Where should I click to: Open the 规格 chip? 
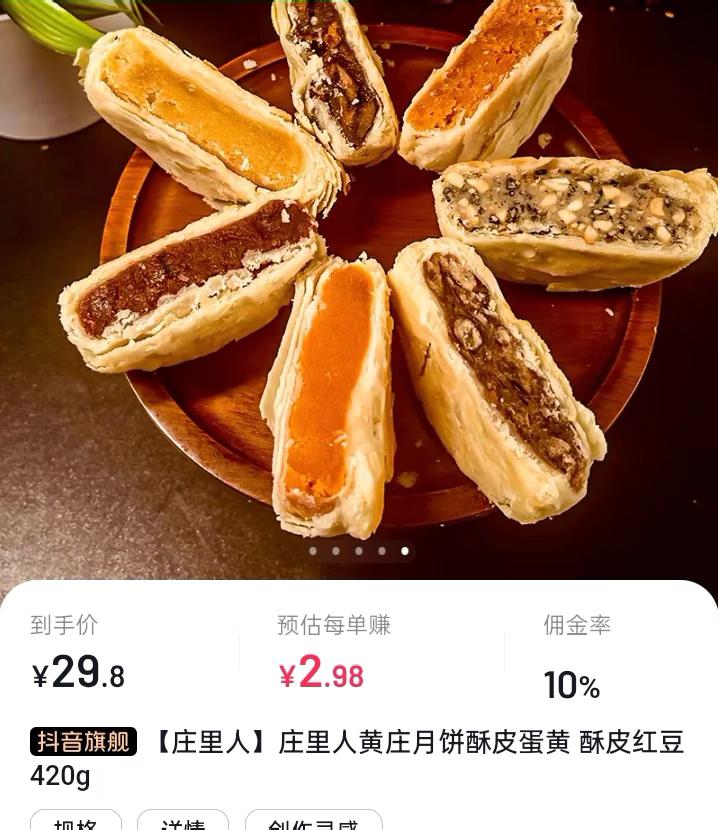pyautogui.click(x=76, y=822)
